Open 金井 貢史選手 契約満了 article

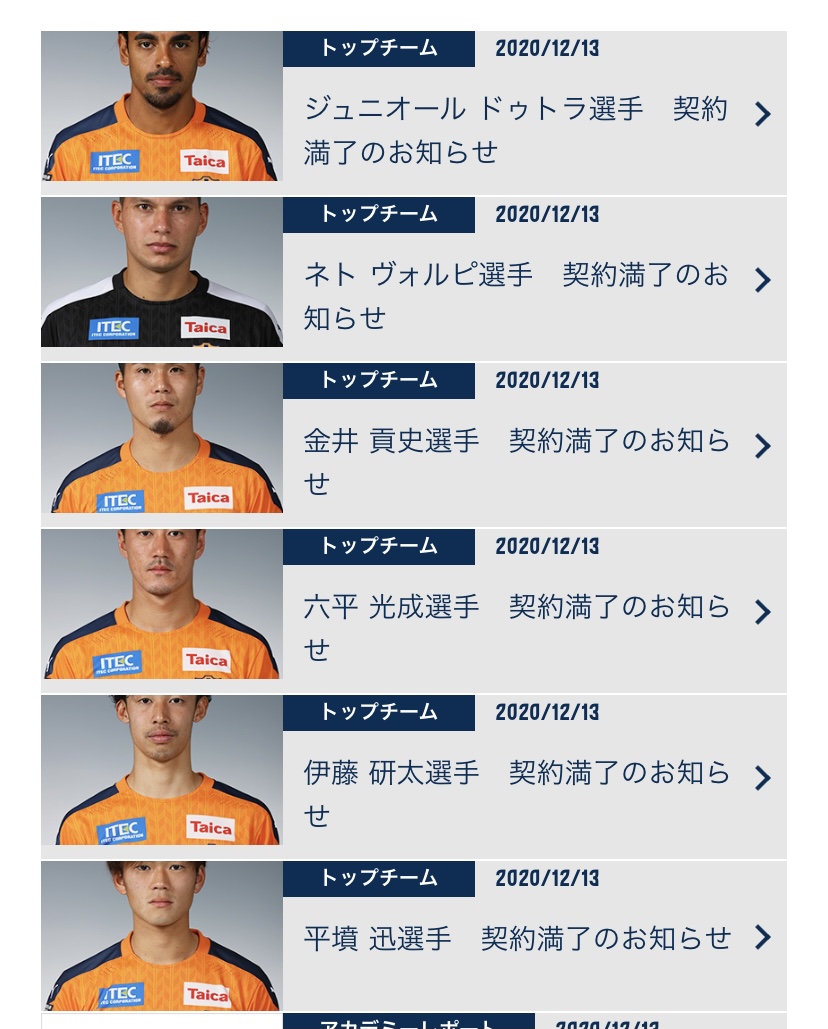coord(516,462)
